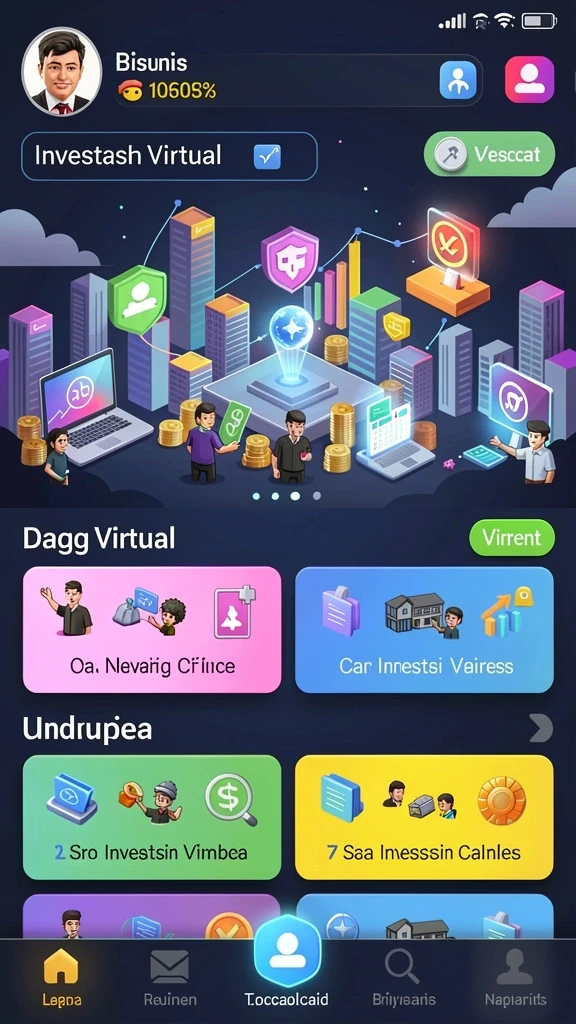Open the Saa Imessin Calnles card

424,817
